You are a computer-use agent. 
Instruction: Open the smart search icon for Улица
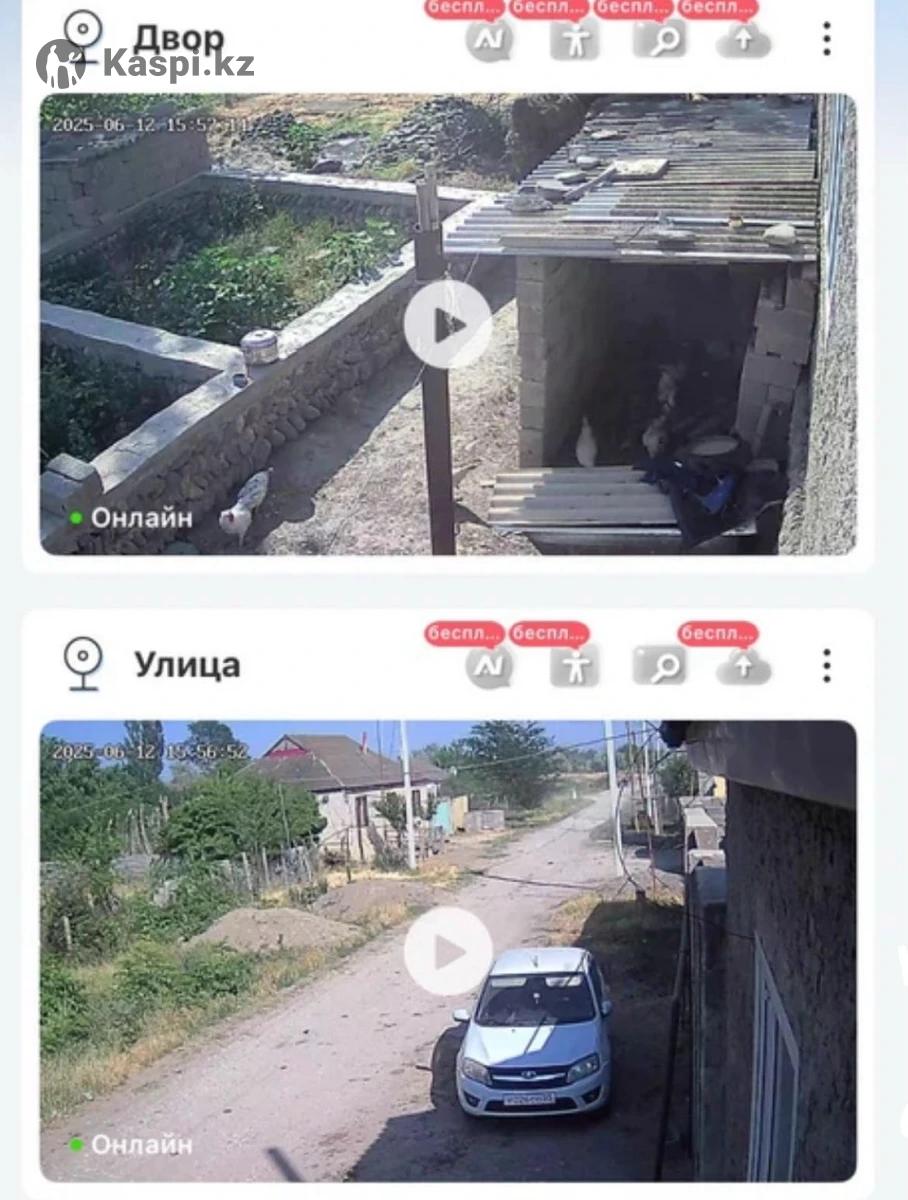pyautogui.click(x=659, y=667)
